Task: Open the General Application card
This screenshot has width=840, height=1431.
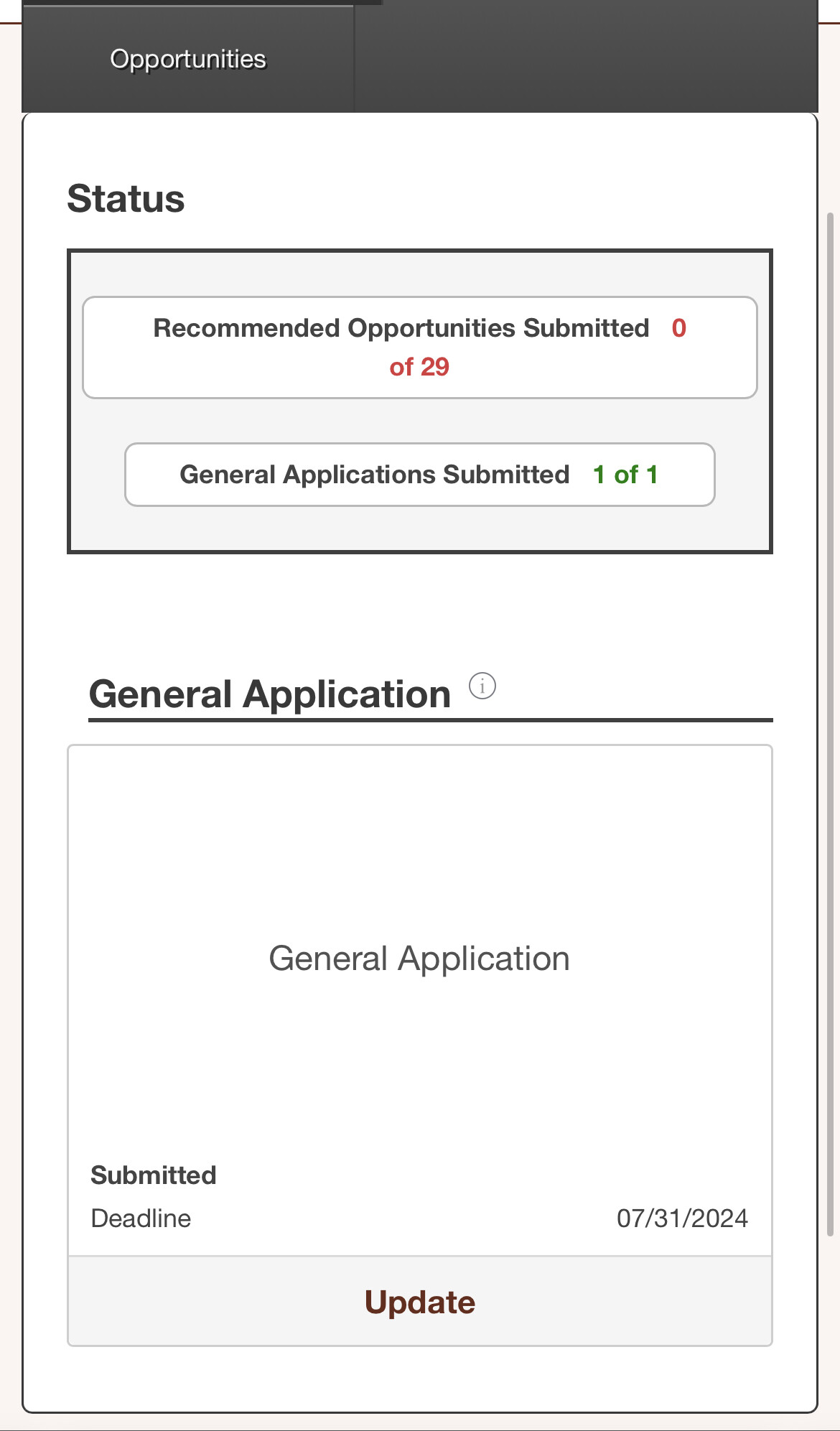Action: coord(419,959)
